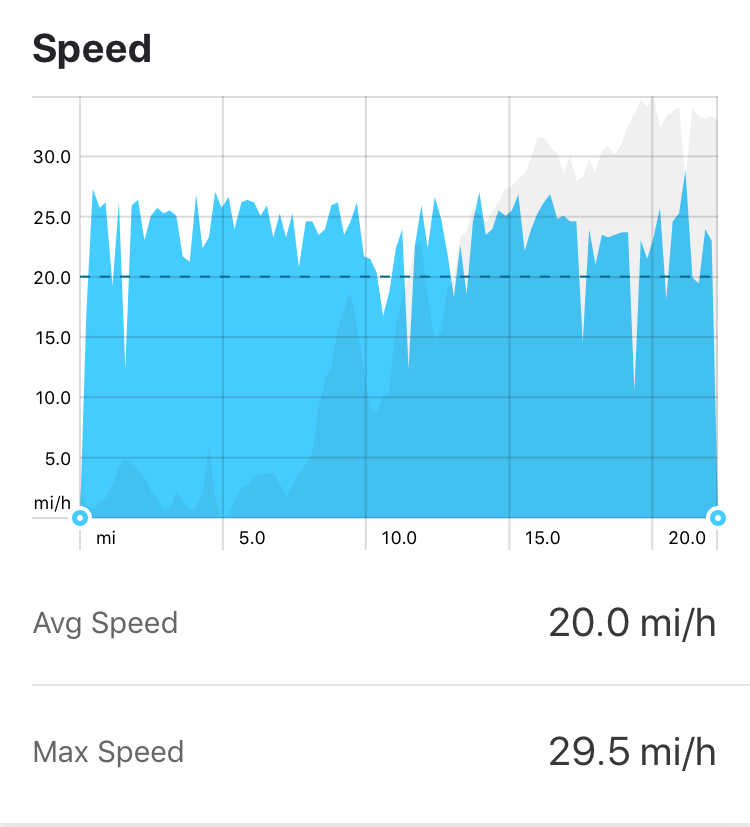Tap the right range handle at chart end

(717, 517)
